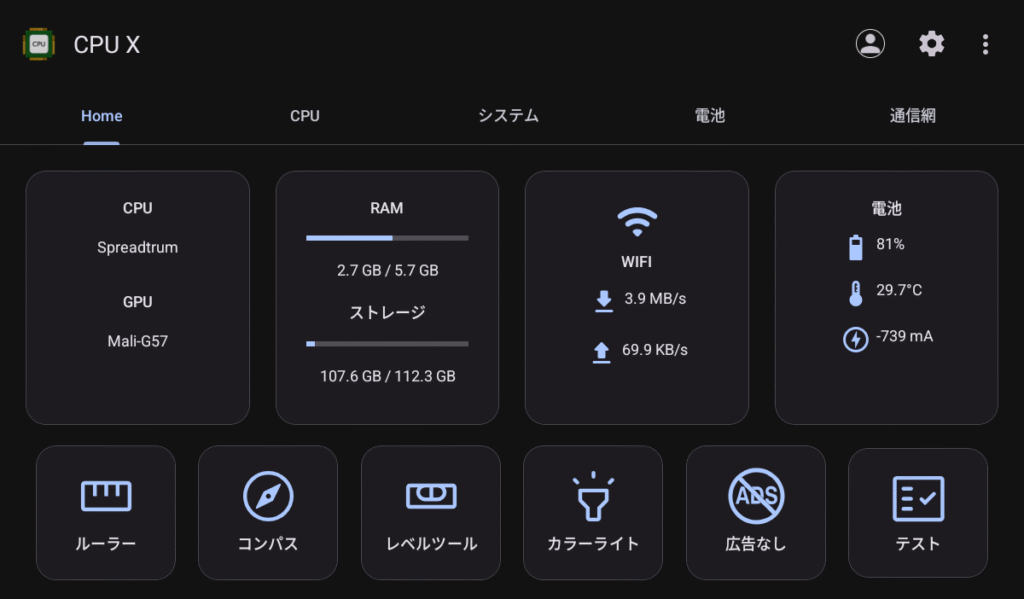This screenshot has width=1024, height=599.
Task: Open the WIFI speed card
Action: pos(637,297)
